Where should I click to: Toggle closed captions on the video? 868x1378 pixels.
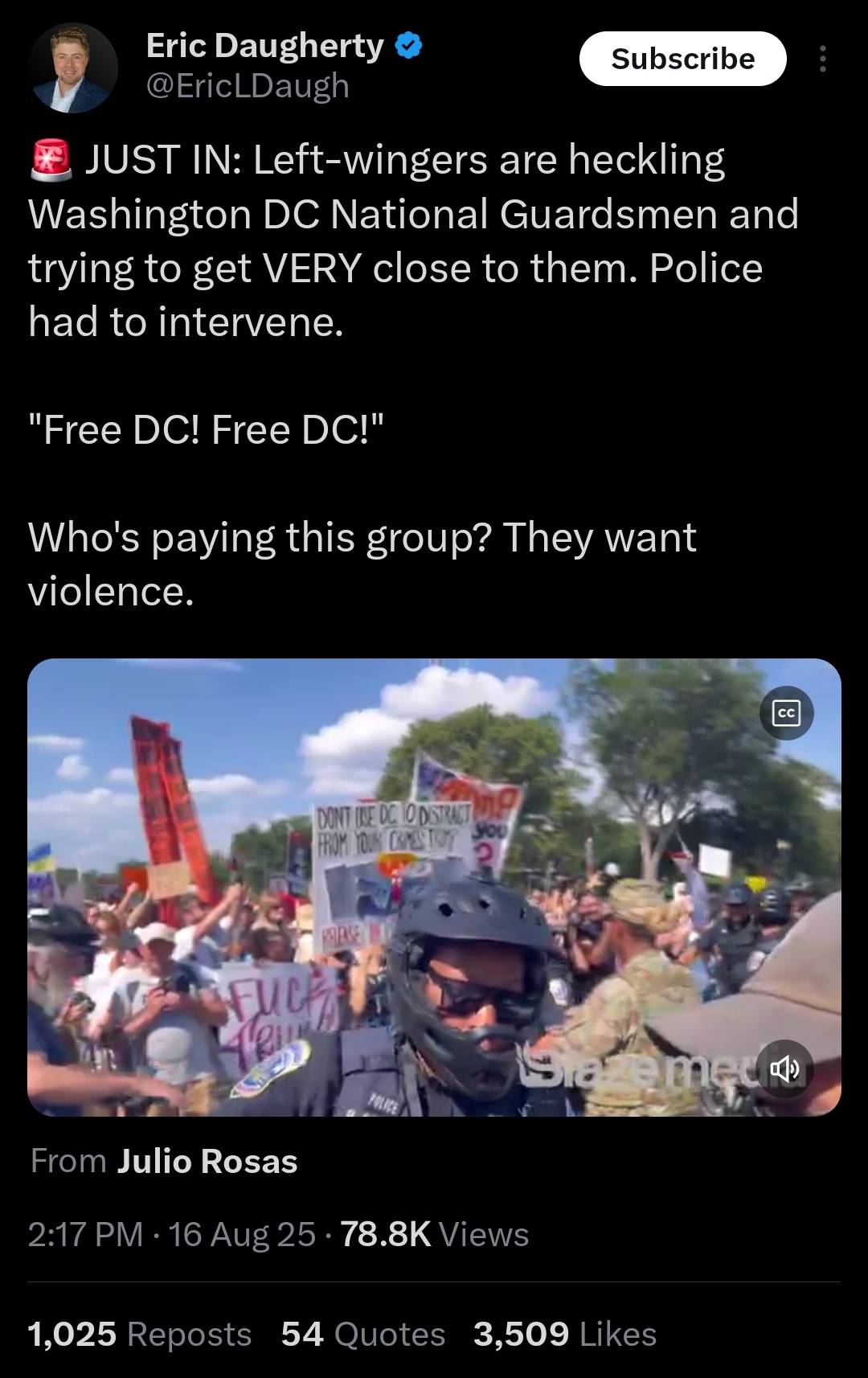point(786,713)
